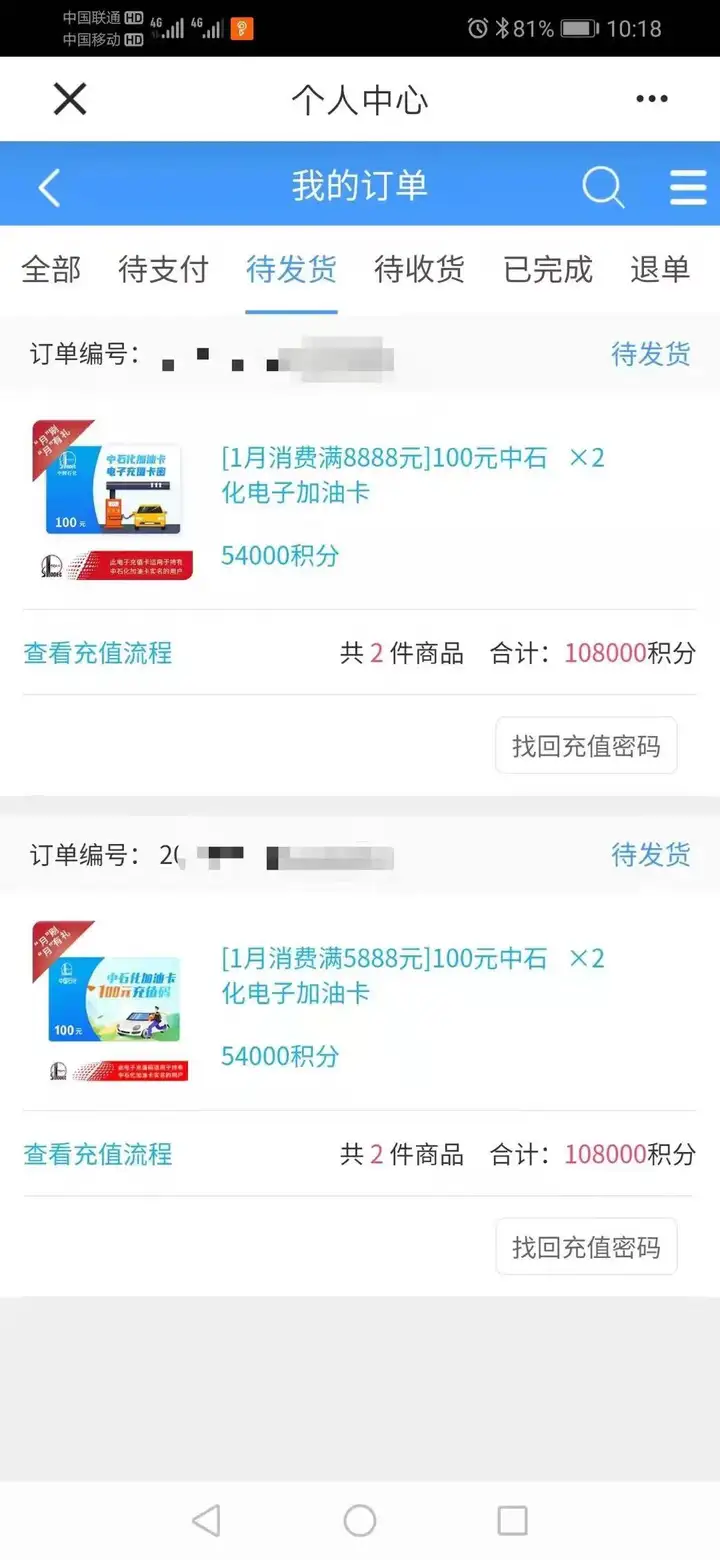Tap the system home button
The image size is (720, 1560).
pyautogui.click(x=359, y=1521)
